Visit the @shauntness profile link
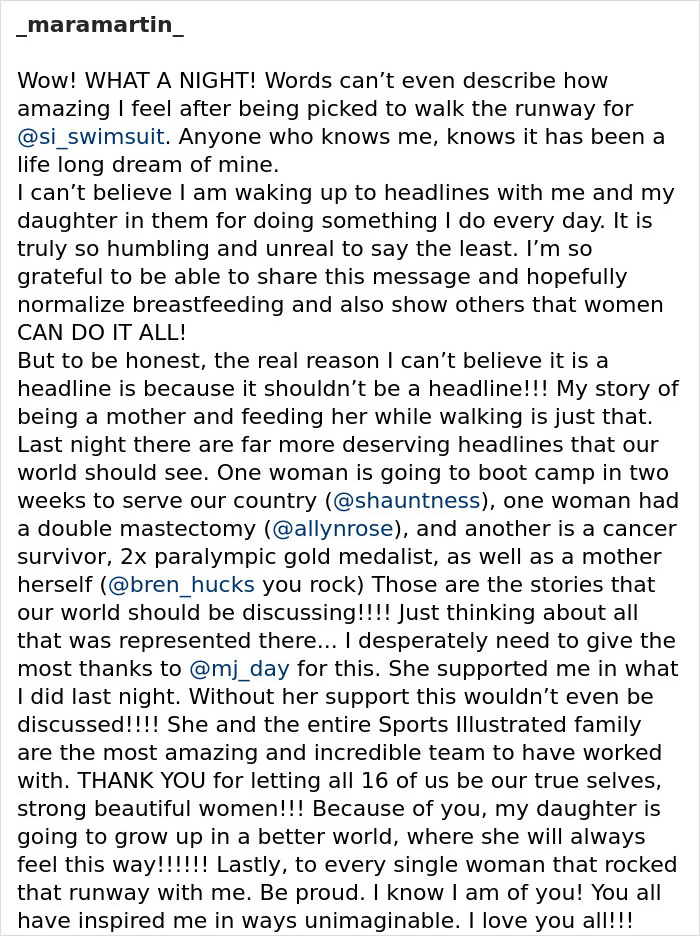700x936 pixels. point(404,500)
